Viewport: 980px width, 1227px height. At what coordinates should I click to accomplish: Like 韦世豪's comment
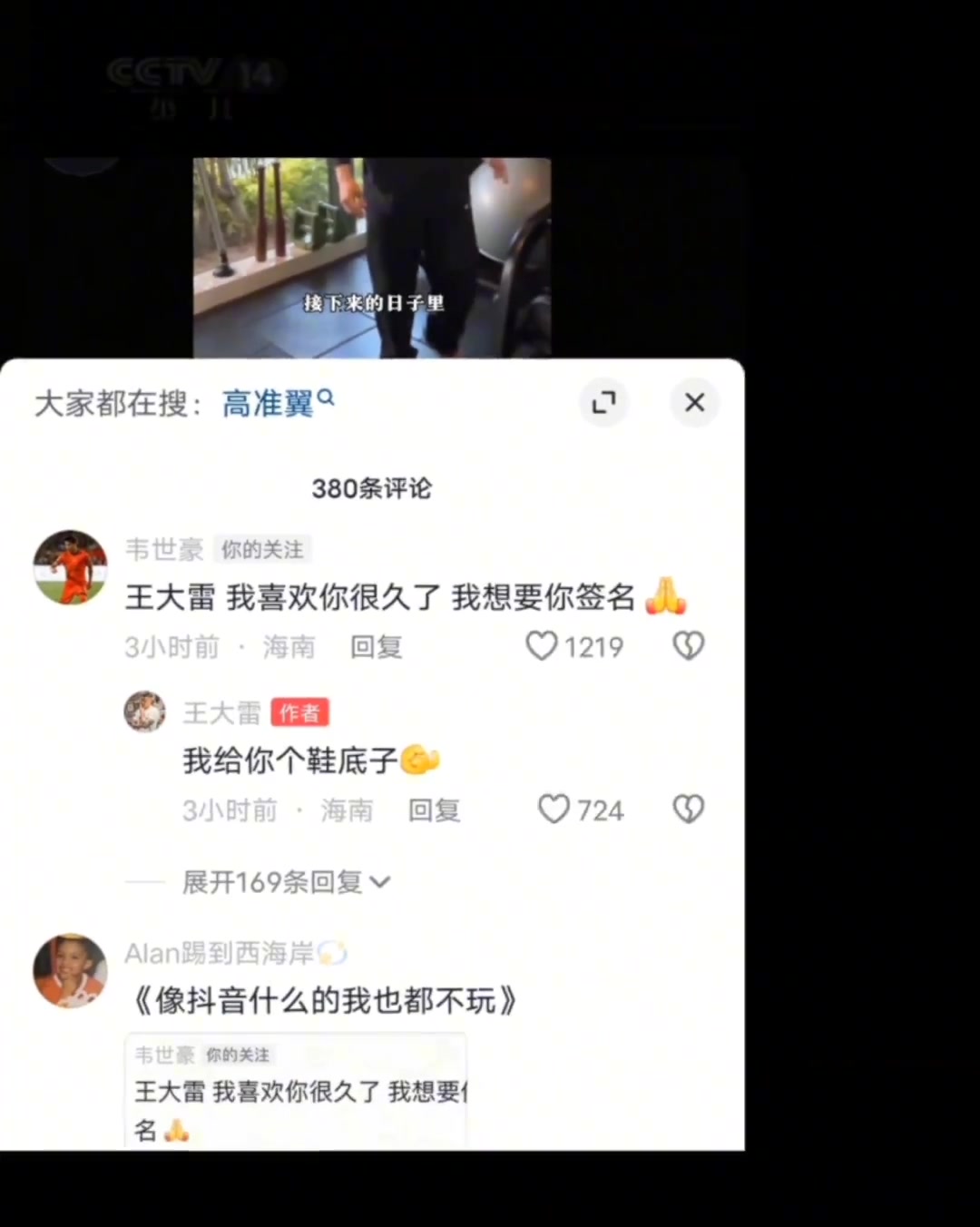pos(543,646)
